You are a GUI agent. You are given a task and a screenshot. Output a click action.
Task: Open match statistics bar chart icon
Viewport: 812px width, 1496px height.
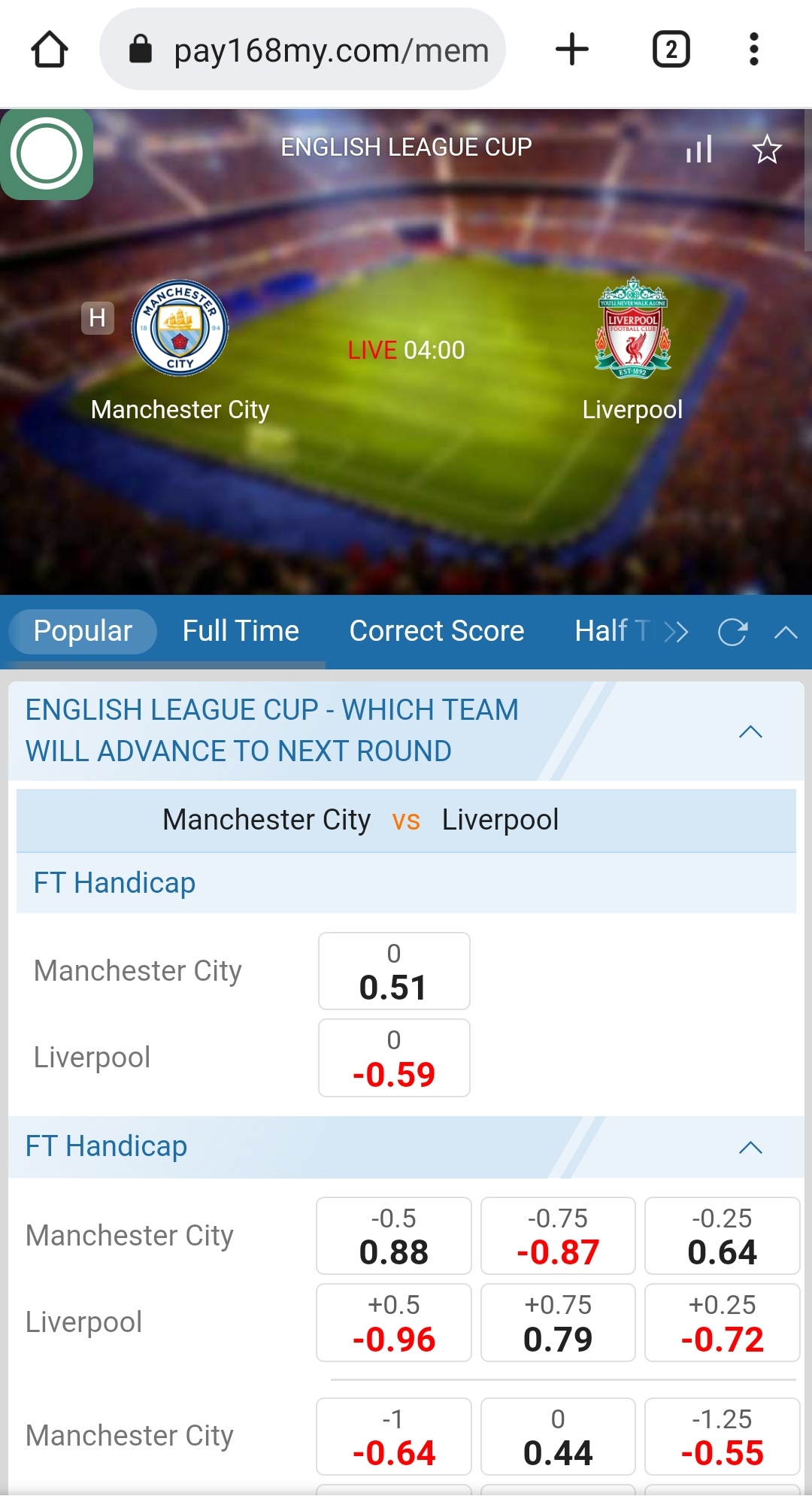tap(698, 149)
